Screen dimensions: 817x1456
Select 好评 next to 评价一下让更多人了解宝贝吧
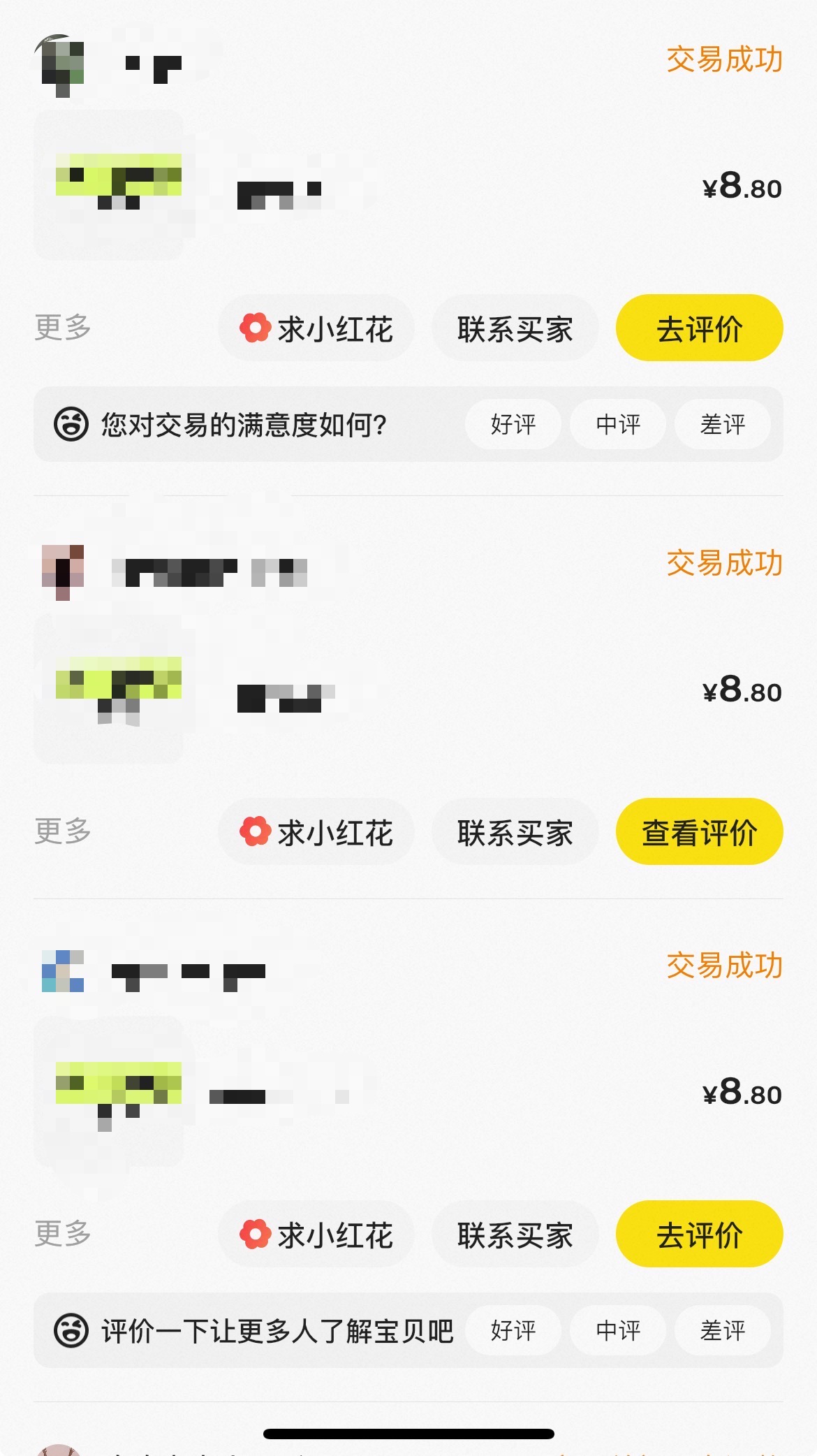513,1330
